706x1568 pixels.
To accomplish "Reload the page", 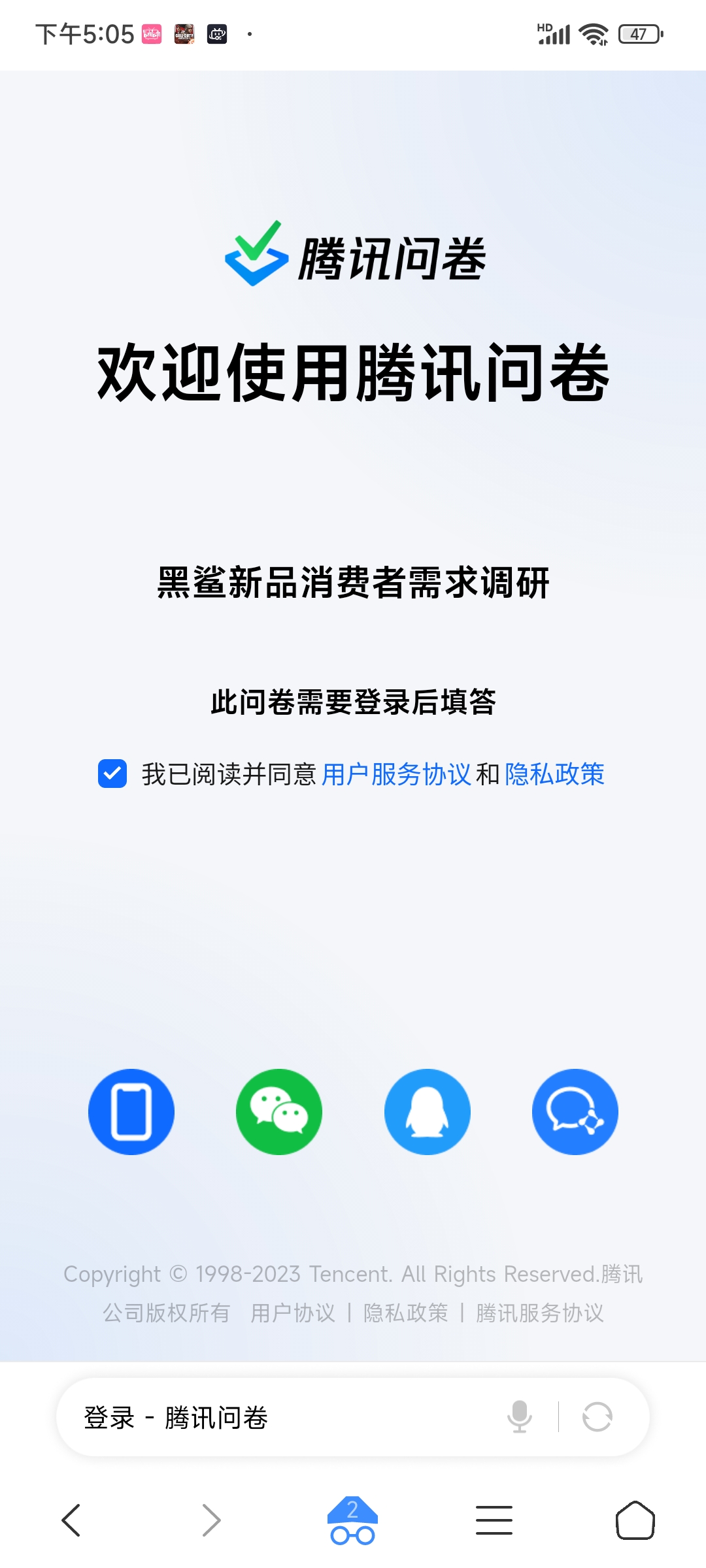I will [597, 1416].
